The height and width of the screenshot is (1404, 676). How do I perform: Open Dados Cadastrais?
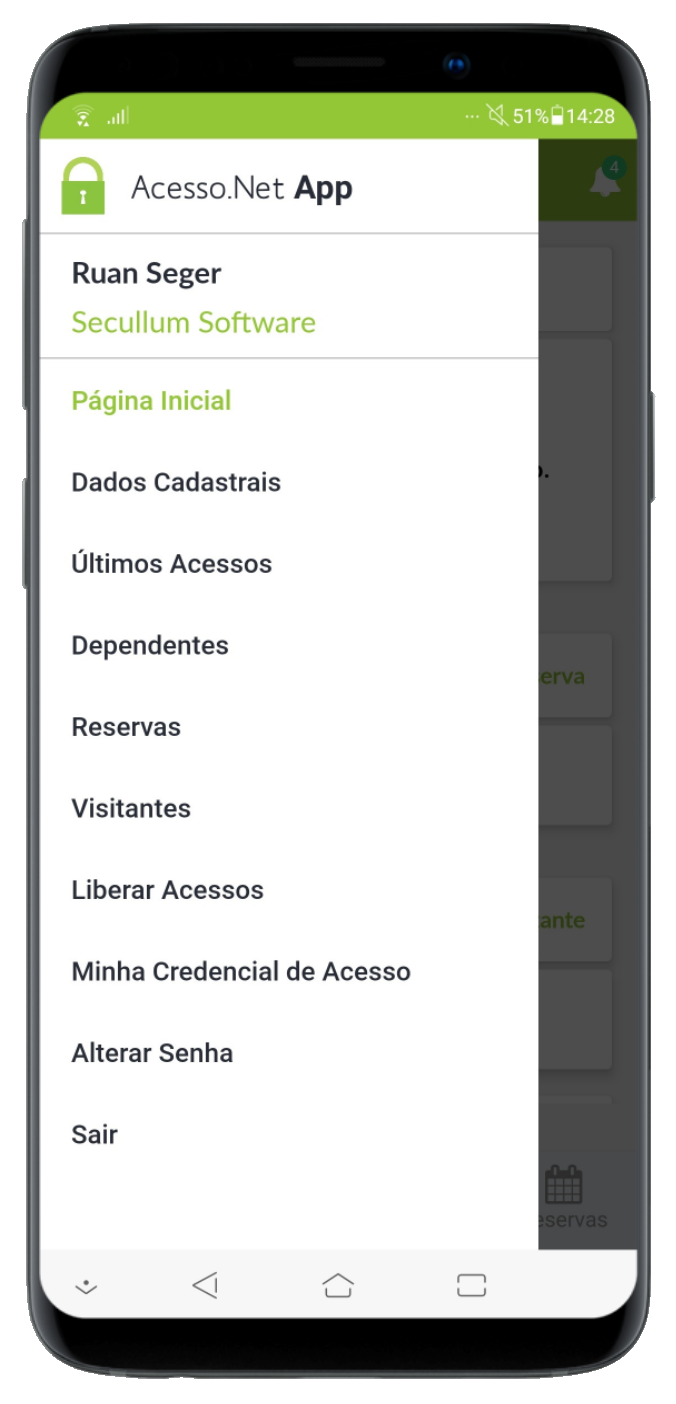176,482
